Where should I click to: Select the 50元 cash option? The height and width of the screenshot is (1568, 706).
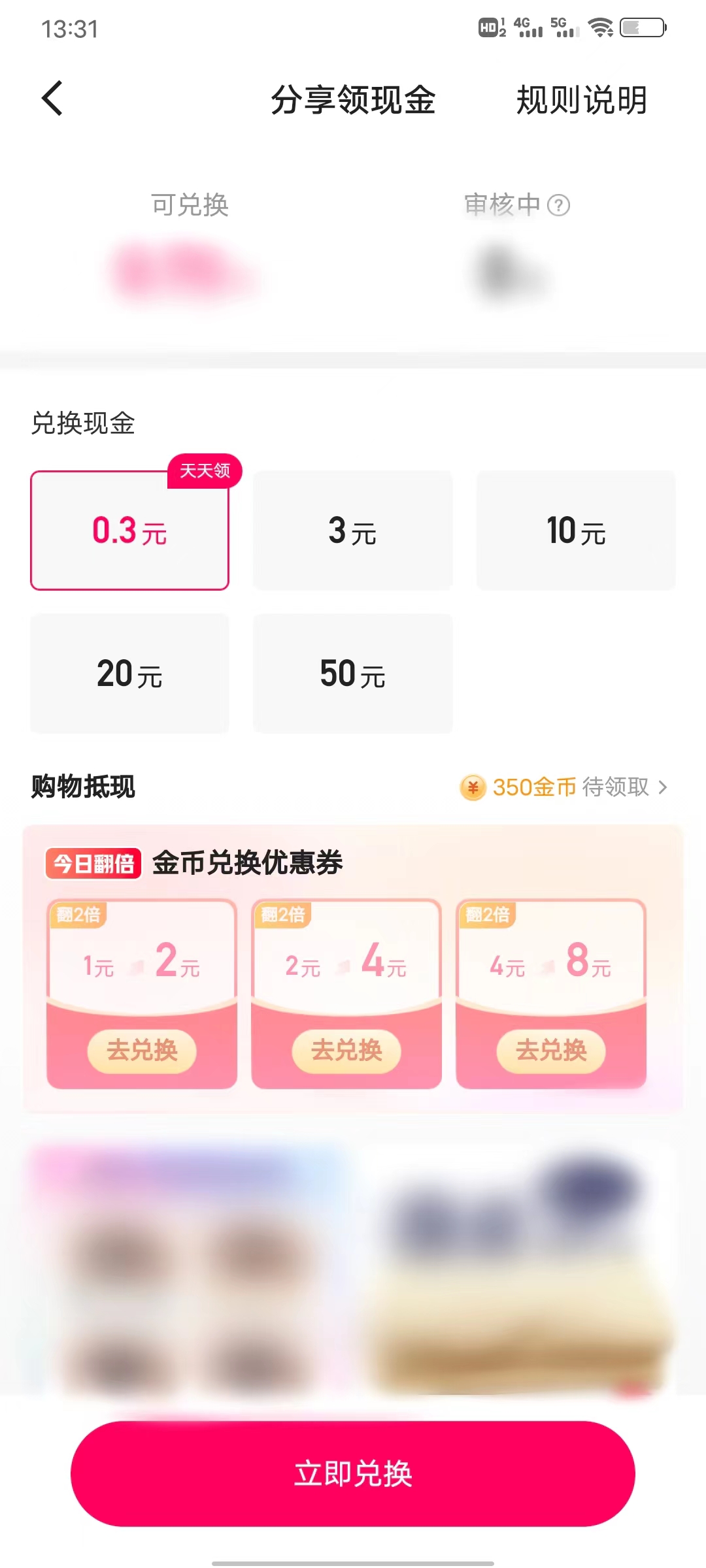pyautogui.click(x=352, y=674)
